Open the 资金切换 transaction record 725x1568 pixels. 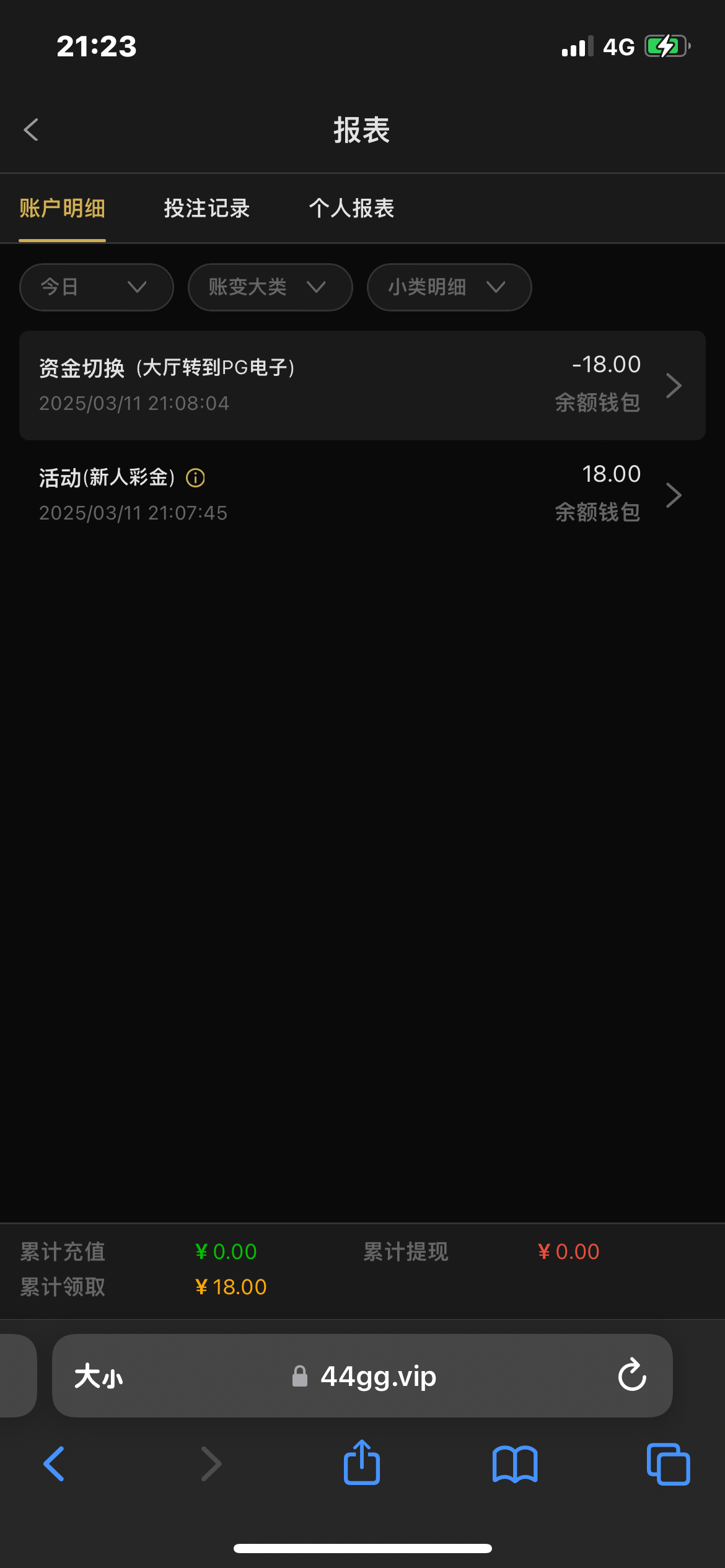pos(362,385)
